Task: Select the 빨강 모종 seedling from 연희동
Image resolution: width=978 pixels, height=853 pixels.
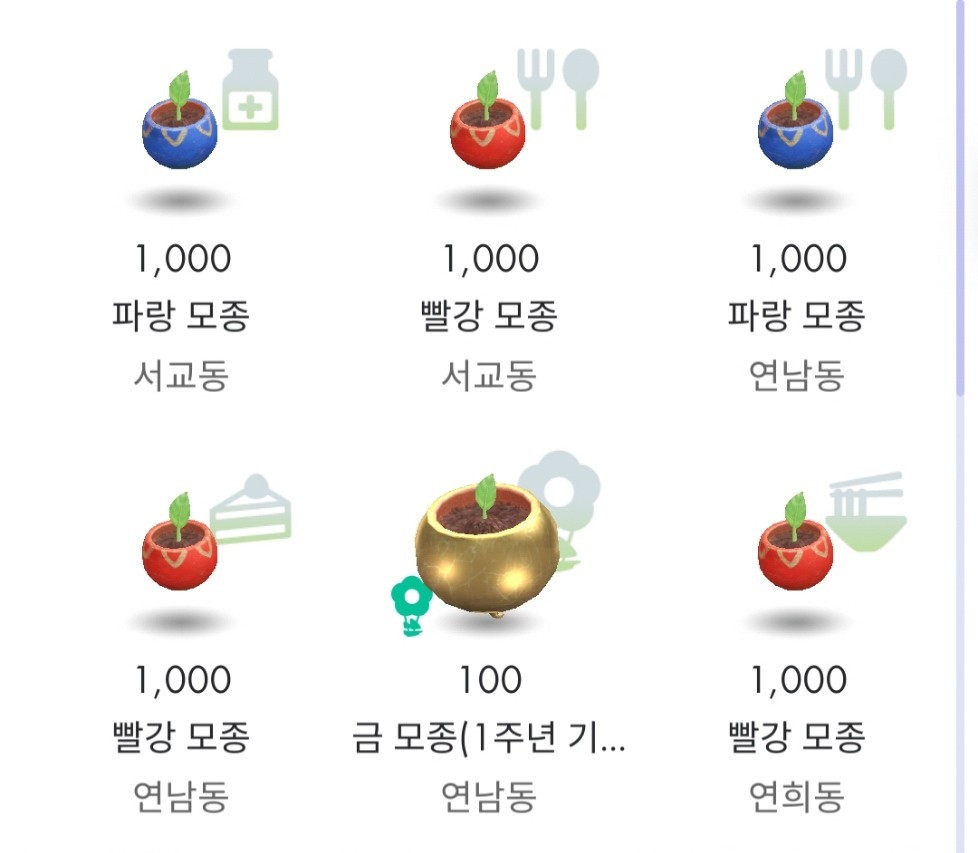Action: (x=796, y=552)
